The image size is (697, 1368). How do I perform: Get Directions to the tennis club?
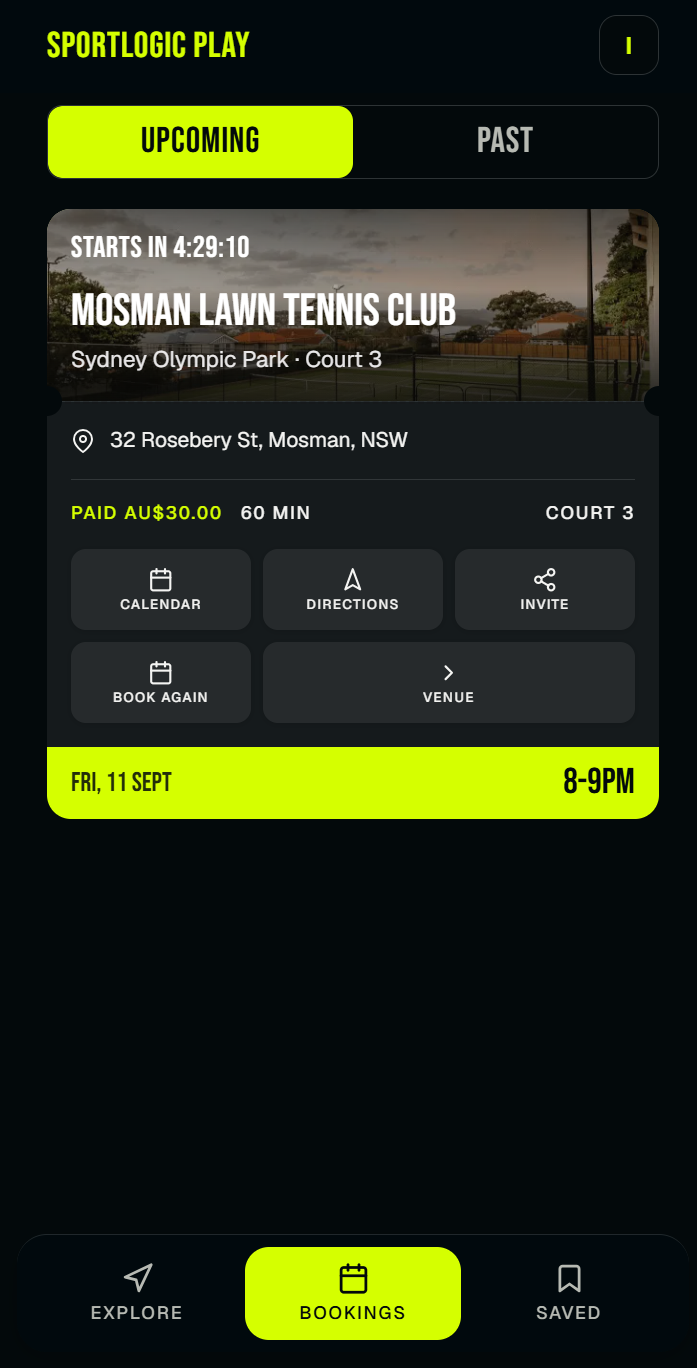[x=353, y=589]
